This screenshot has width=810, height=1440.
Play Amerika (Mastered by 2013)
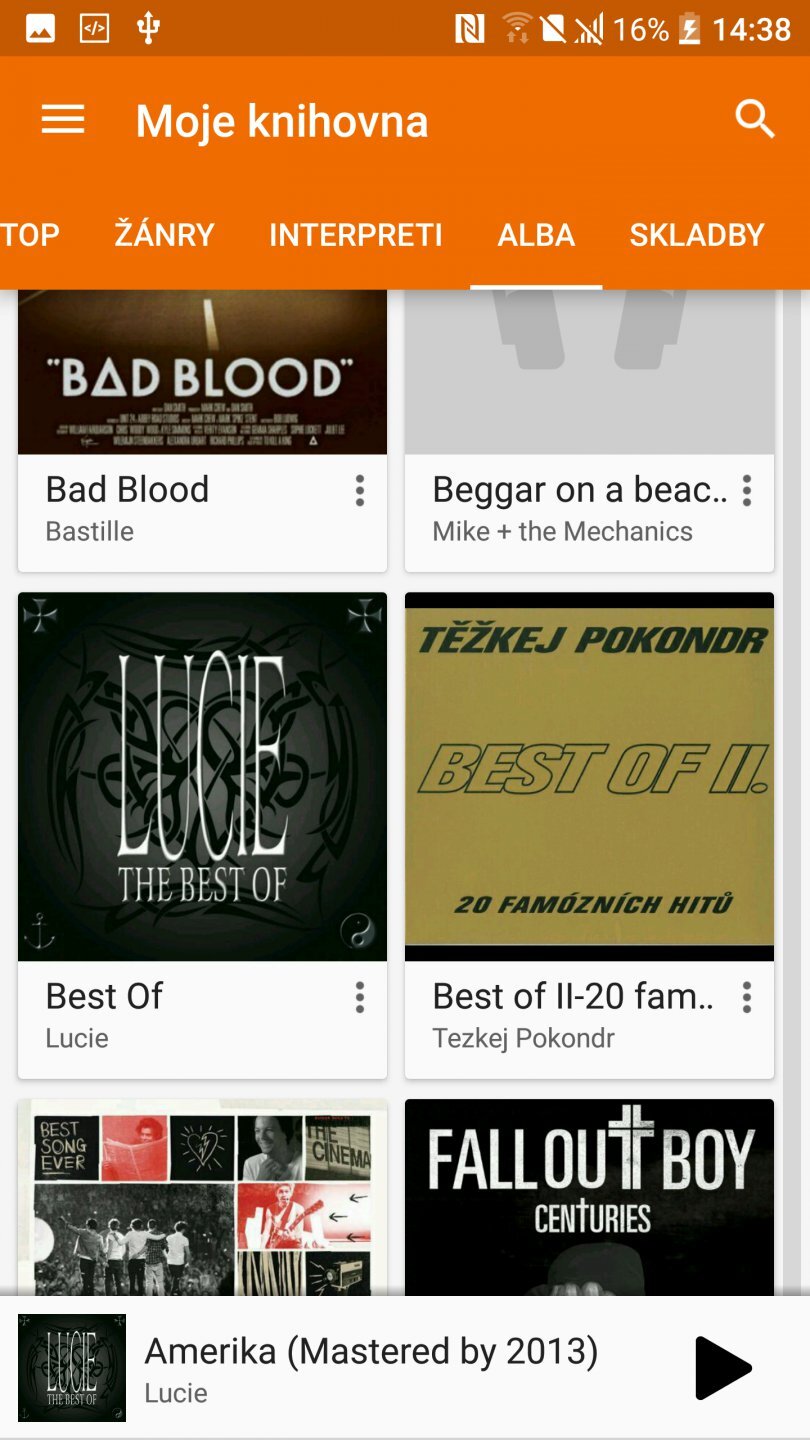point(722,1368)
